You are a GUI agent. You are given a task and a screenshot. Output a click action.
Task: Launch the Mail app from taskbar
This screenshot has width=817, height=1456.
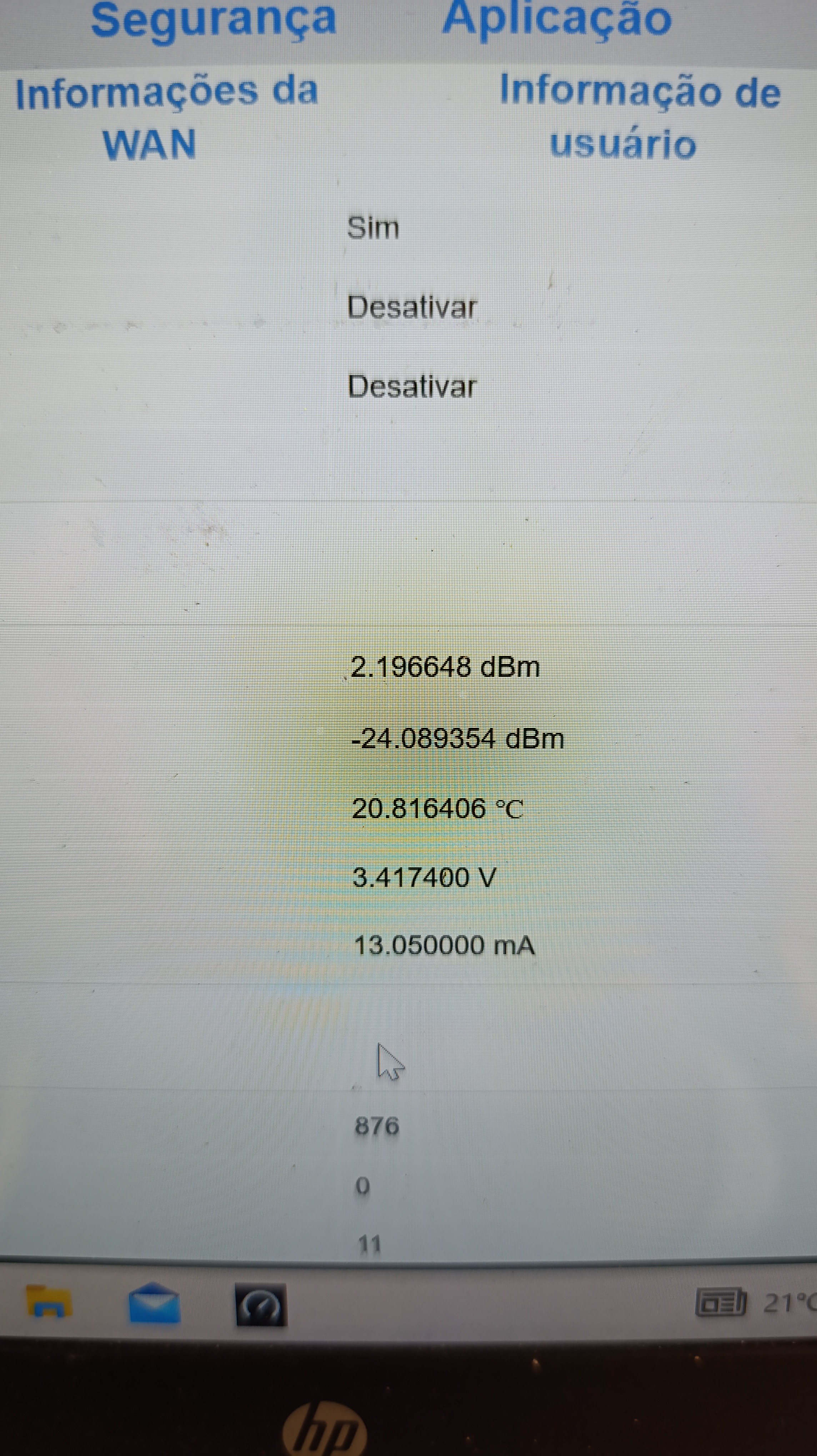pos(154,1303)
